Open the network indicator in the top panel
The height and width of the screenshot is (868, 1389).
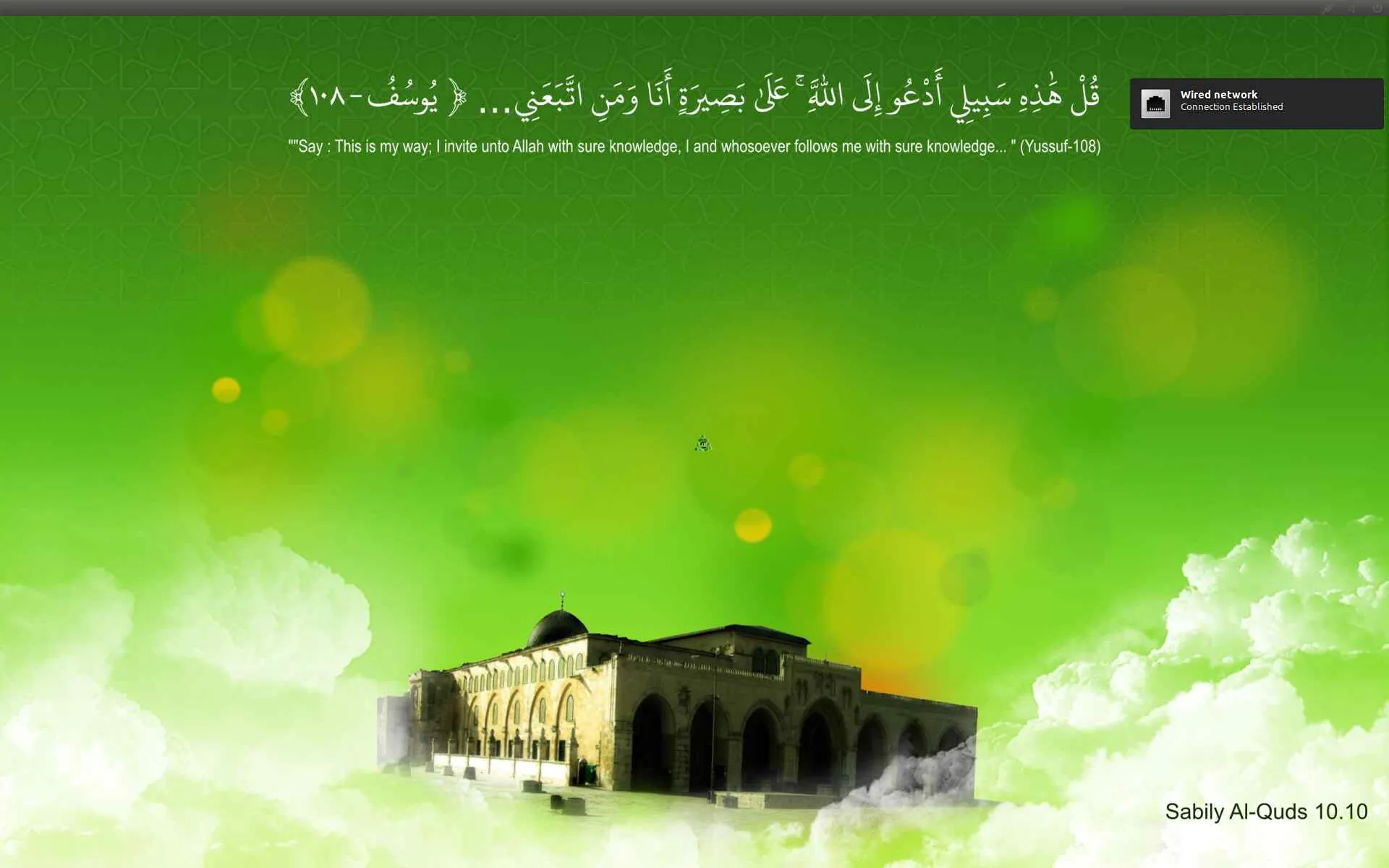1328,8
